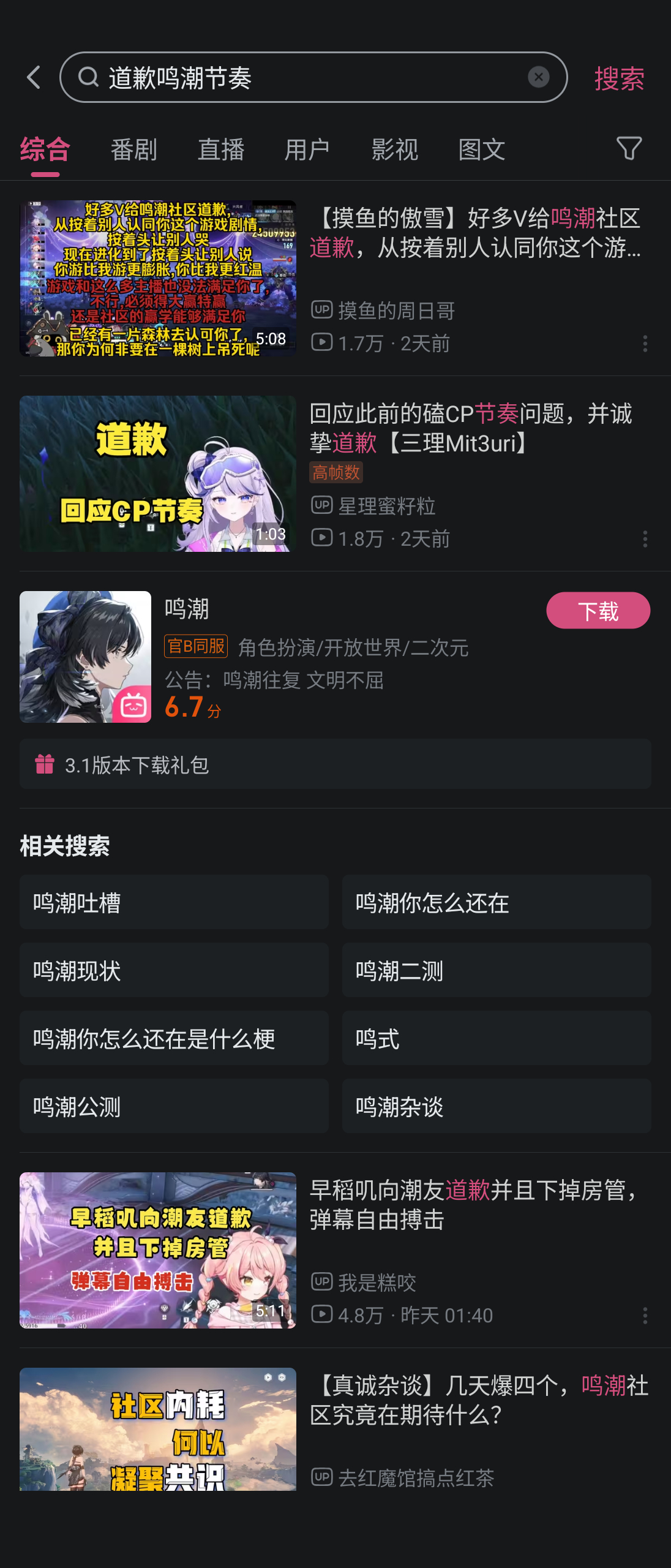This screenshot has width=671, height=1568.
Task: Play 早稻叽向潮友道歉 video
Action: (x=158, y=1250)
